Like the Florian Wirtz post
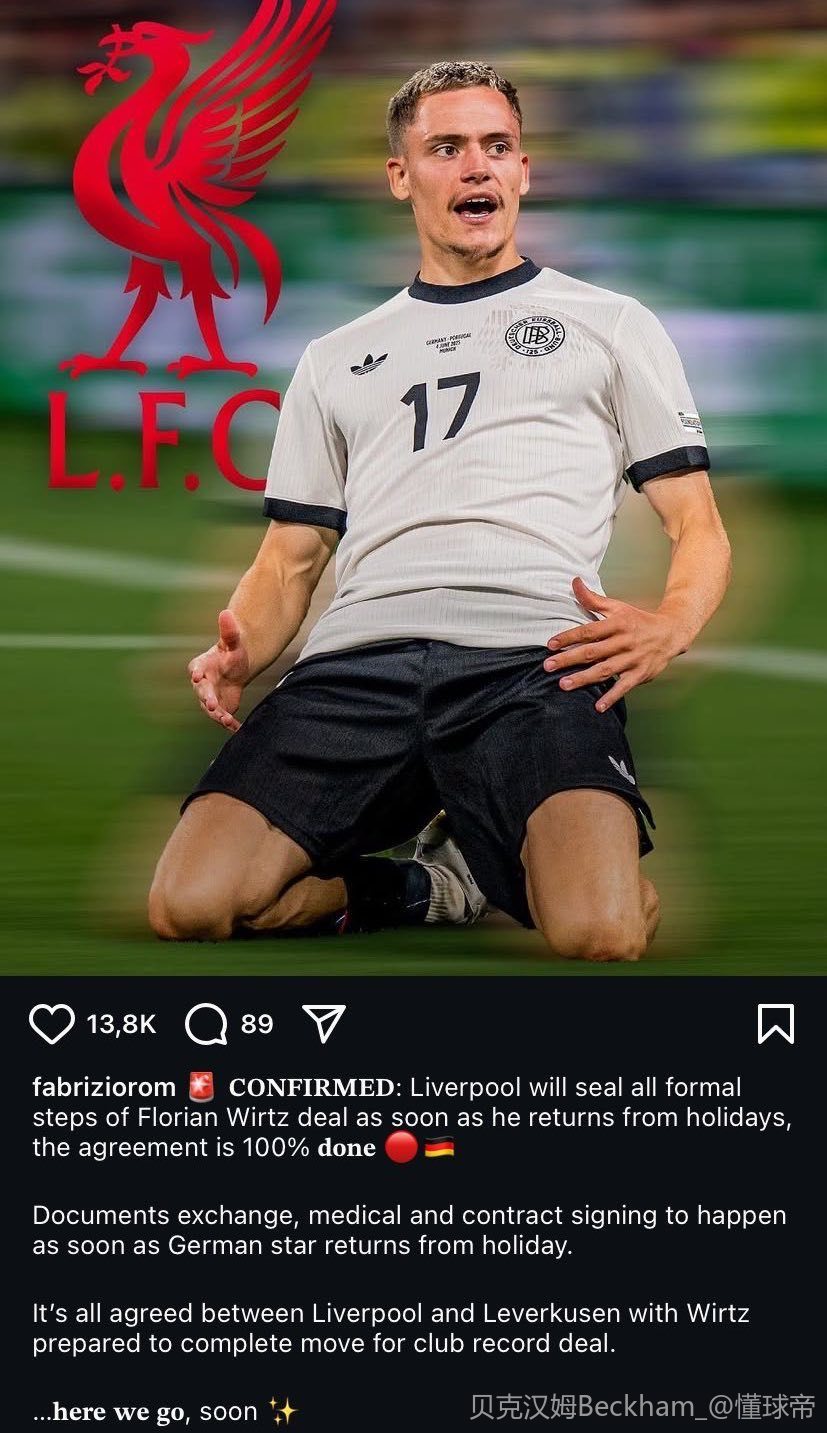 click(52, 1024)
